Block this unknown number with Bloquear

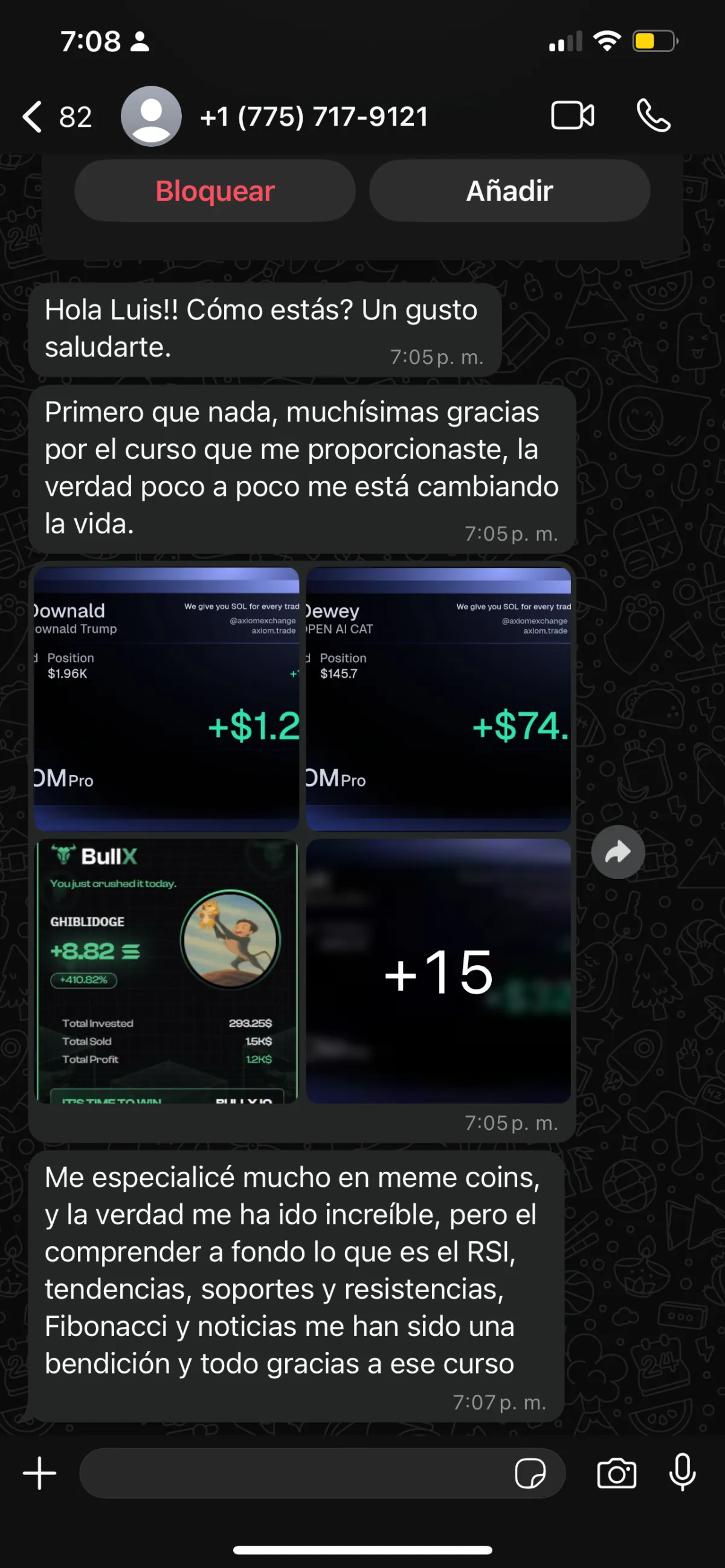click(215, 190)
